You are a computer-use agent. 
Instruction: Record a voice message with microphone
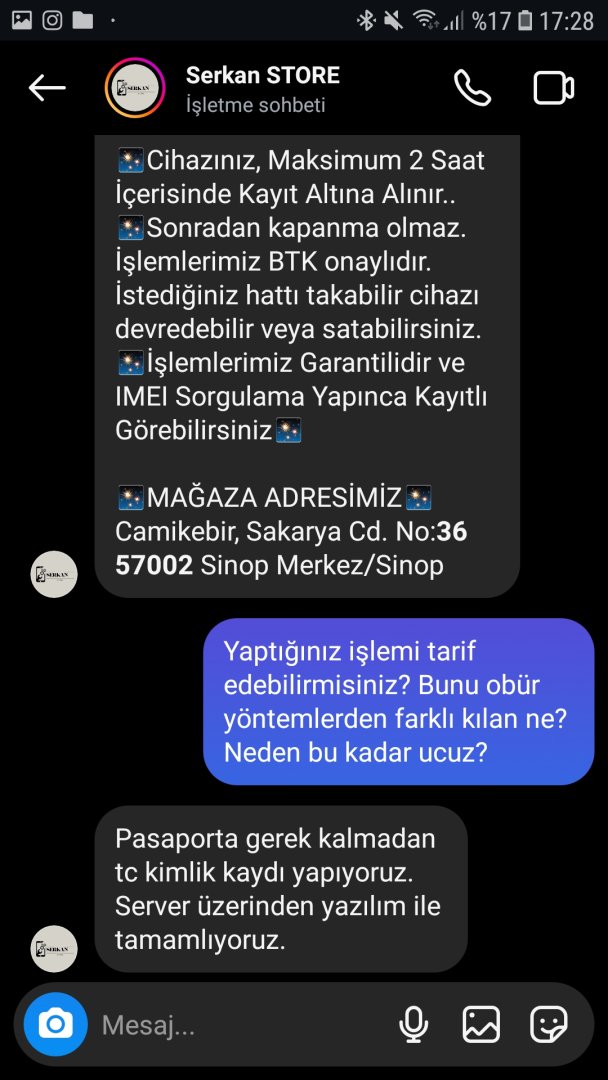tap(413, 1024)
